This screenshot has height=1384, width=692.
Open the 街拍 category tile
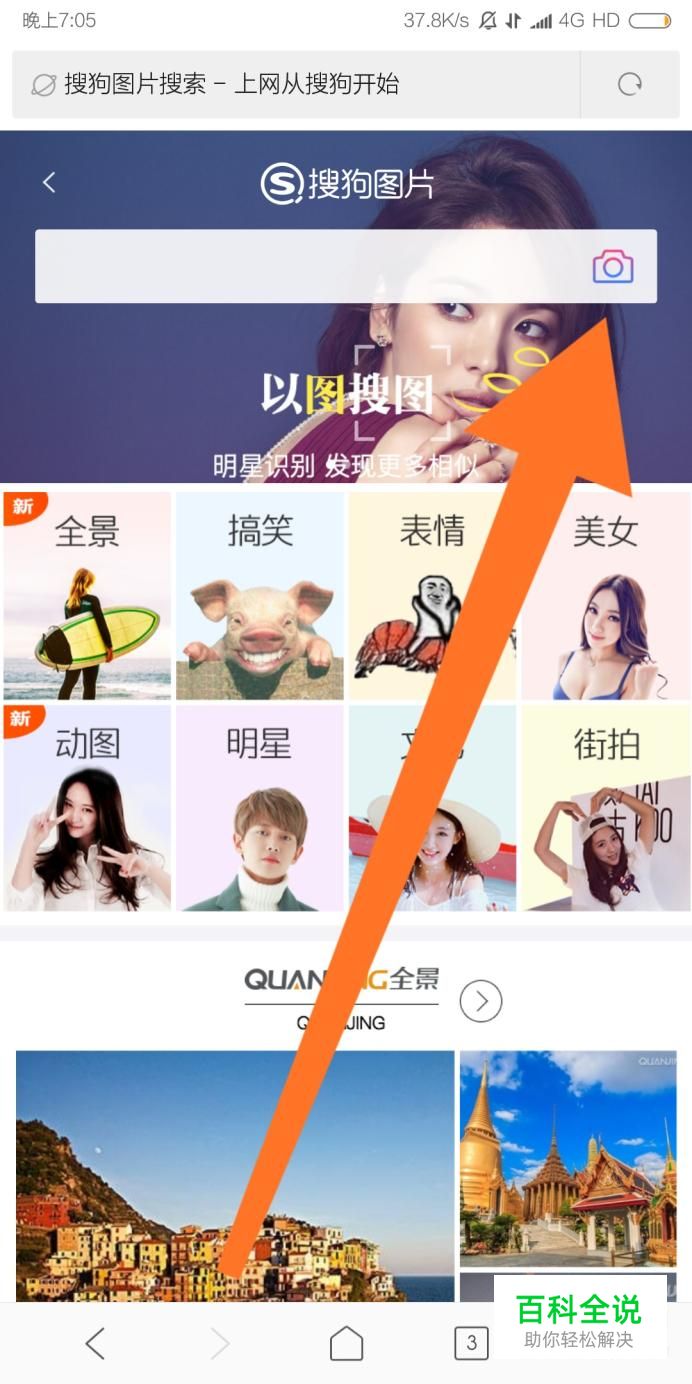coord(606,808)
